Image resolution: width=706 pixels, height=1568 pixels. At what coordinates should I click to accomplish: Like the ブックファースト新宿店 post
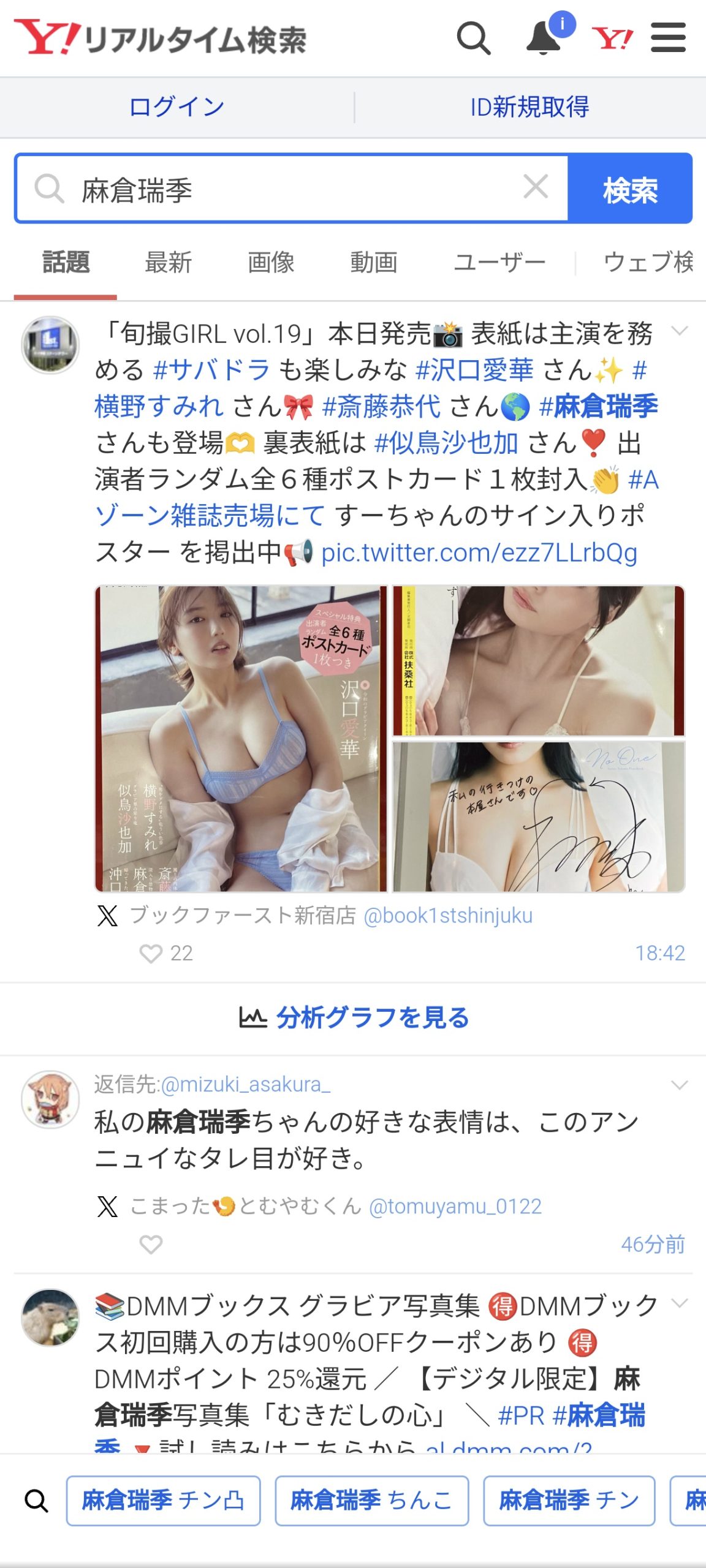coord(151,954)
